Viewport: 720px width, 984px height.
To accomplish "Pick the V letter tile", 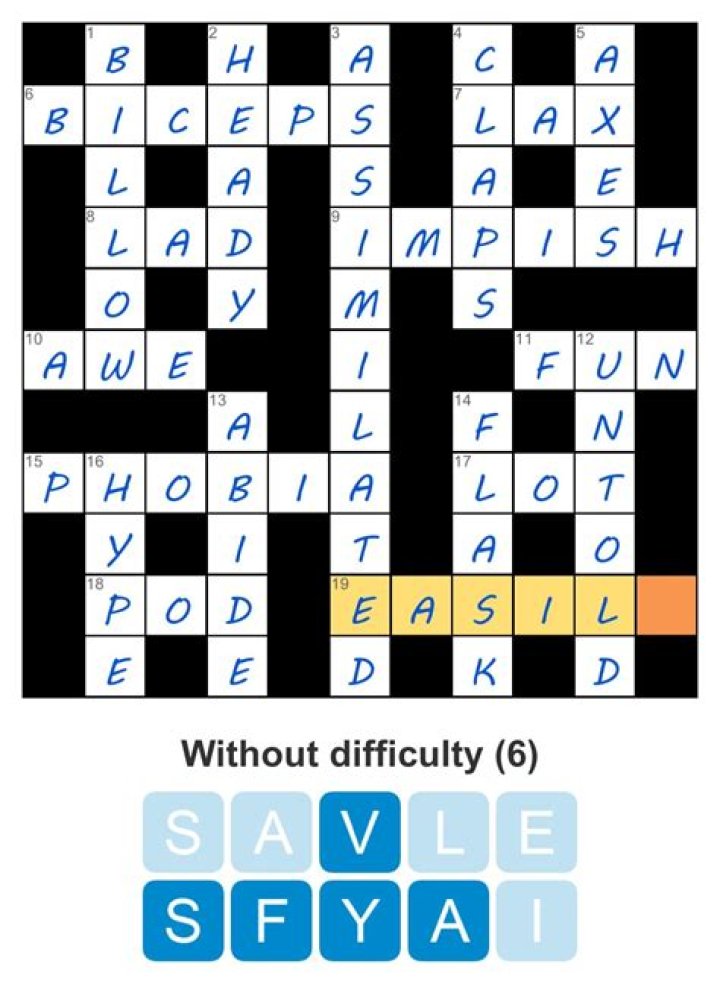I will coord(360,831).
